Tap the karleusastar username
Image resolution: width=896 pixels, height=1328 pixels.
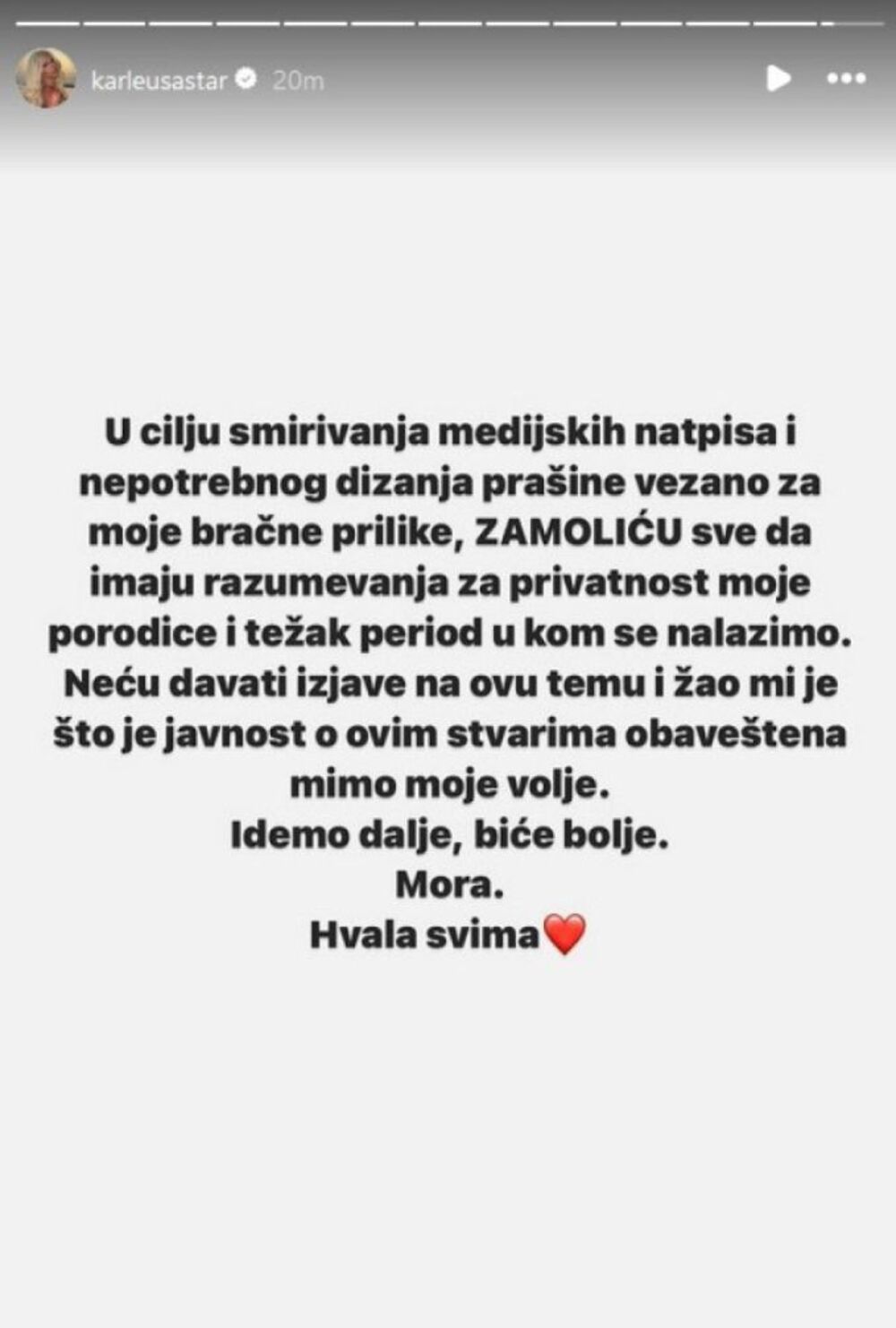[159, 81]
